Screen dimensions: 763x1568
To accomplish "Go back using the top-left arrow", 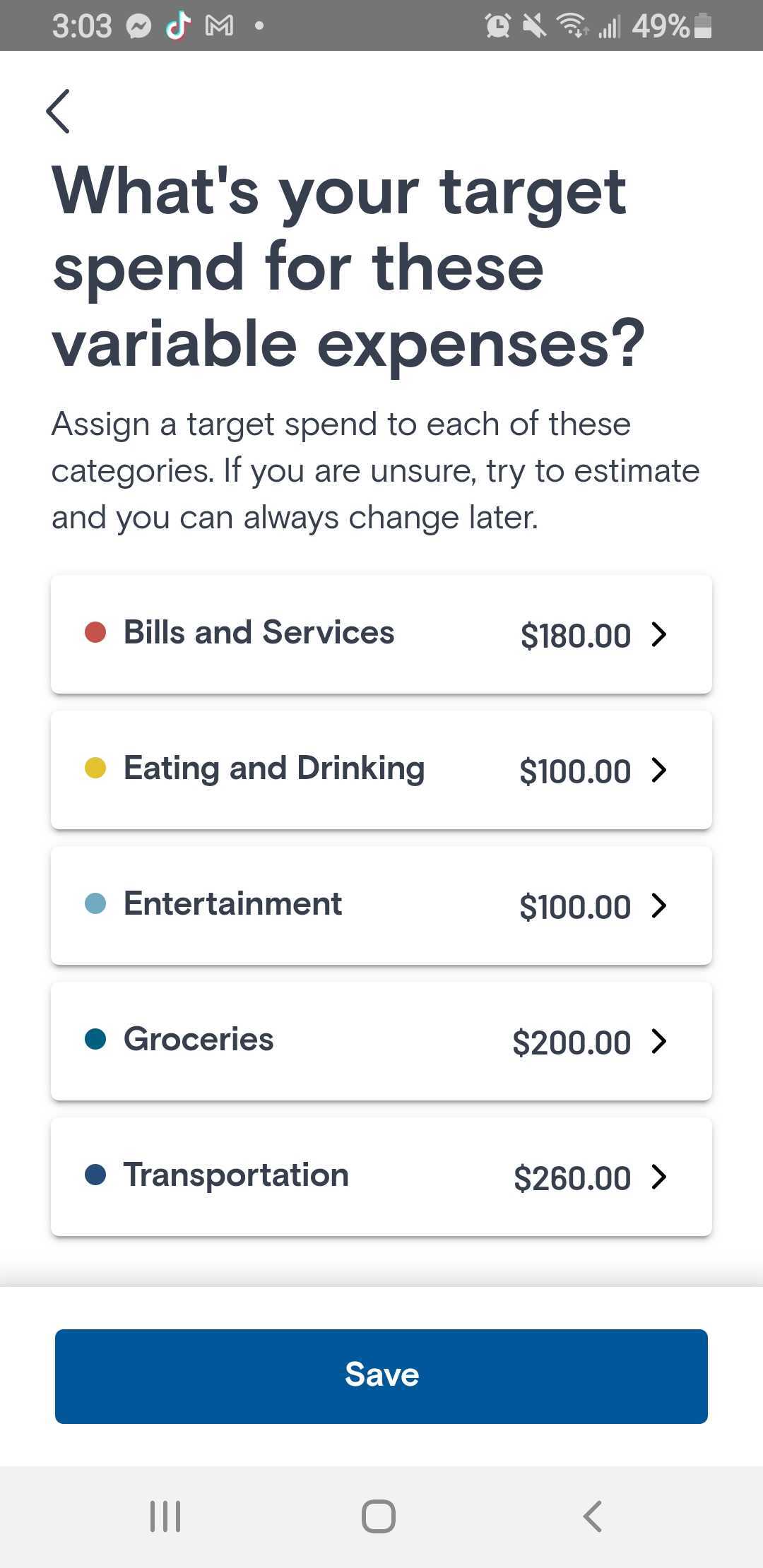I will click(58, 111).
